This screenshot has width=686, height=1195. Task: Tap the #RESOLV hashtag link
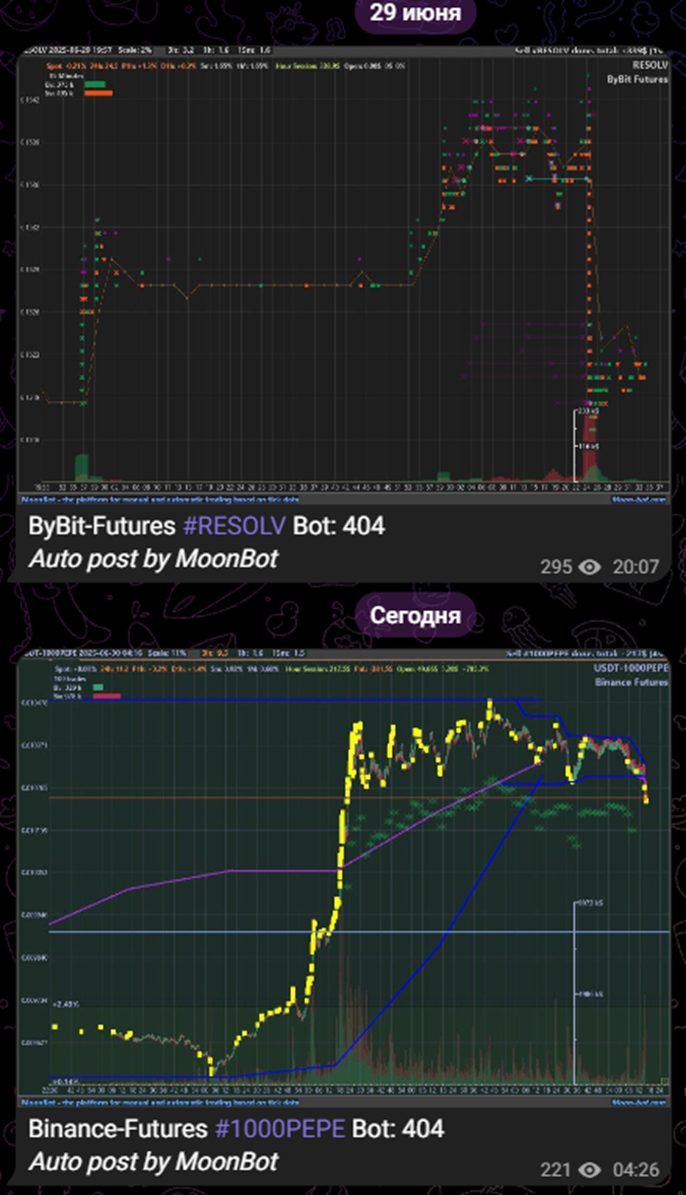[242, 526]
